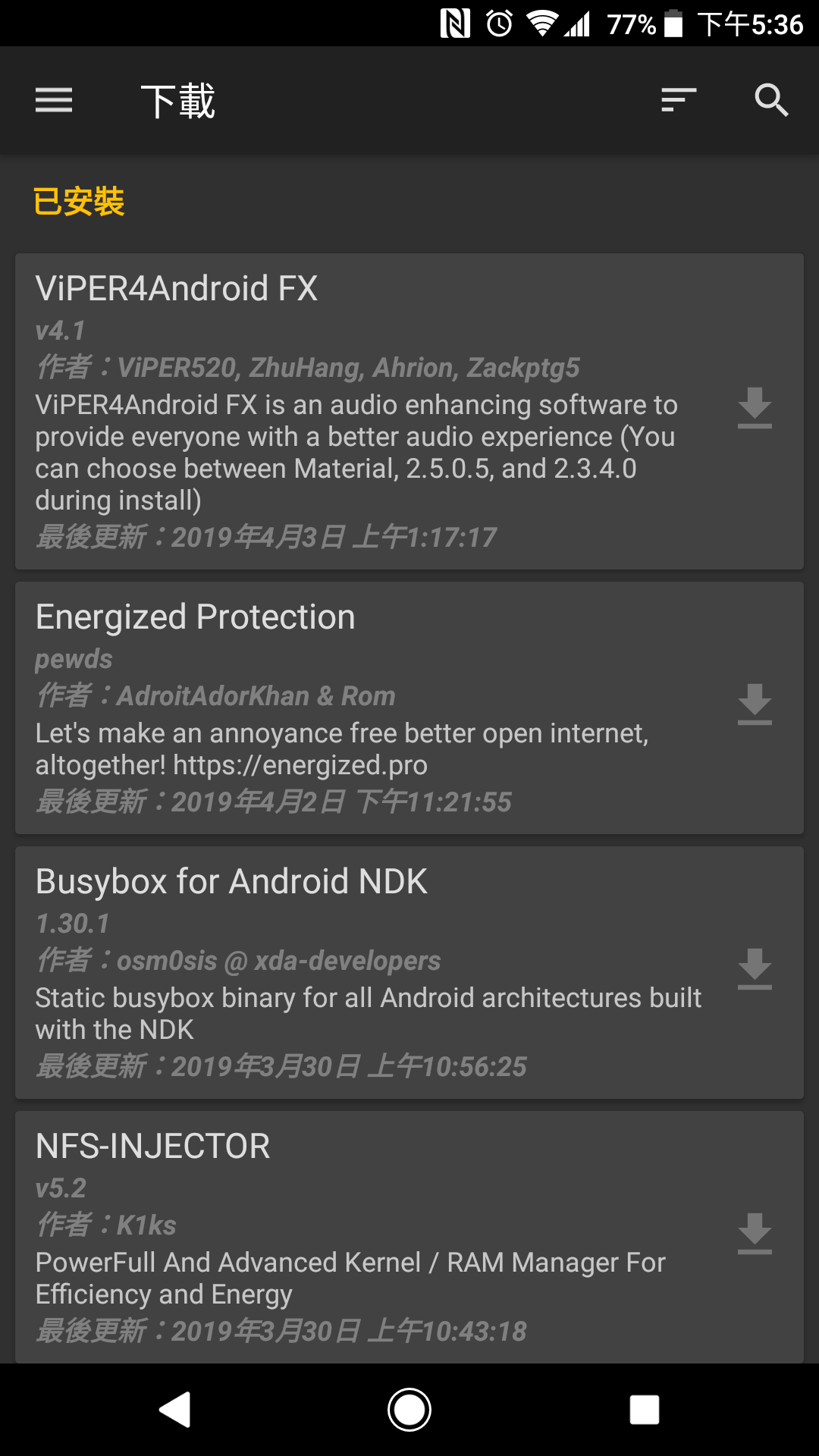Open the hamburger drawer menu
This screenshot has width=819, height=1456.
(x=54, y=100)
